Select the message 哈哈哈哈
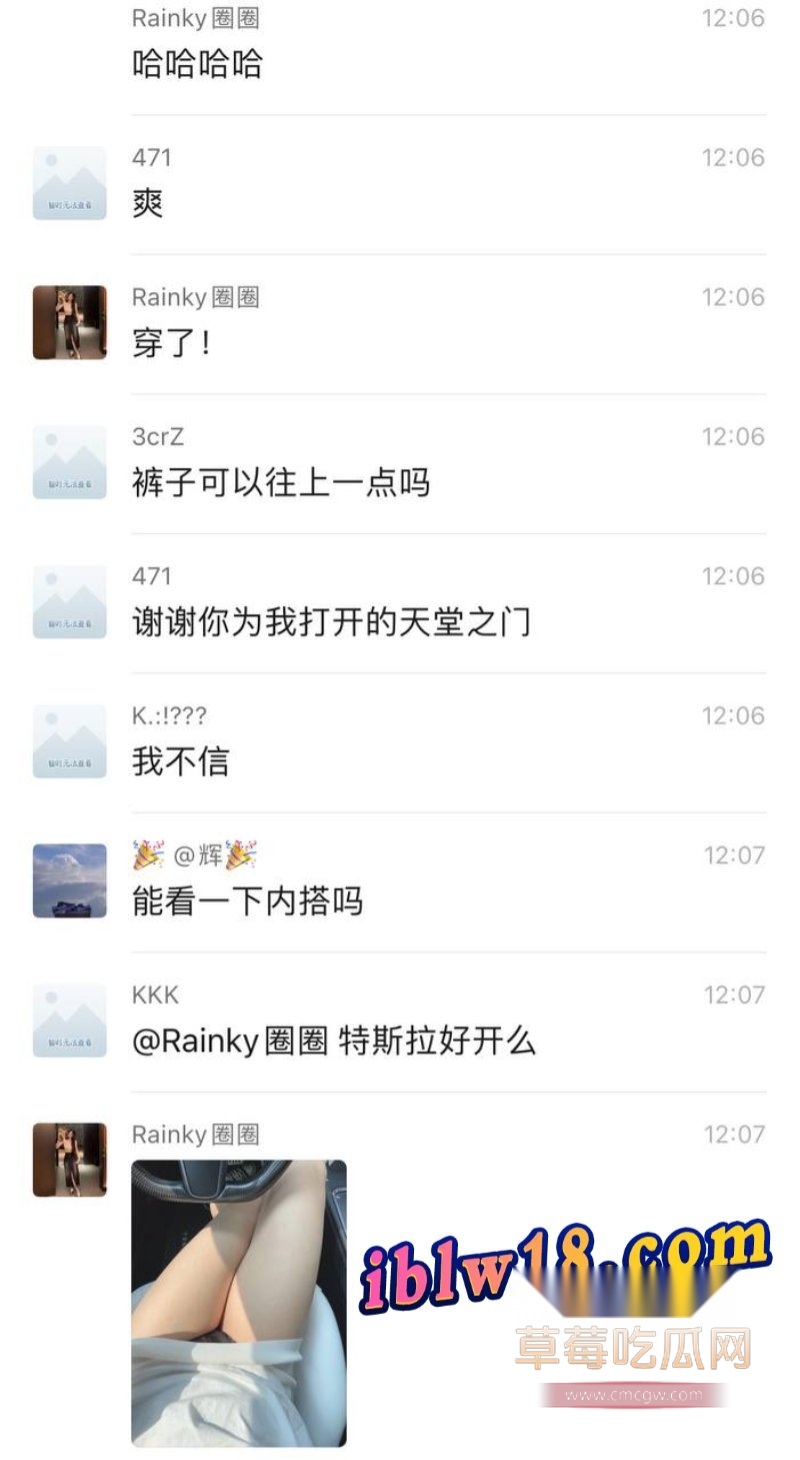This screenshot has width=800, height=1460. pyautogui.click(x=195, y=62)
